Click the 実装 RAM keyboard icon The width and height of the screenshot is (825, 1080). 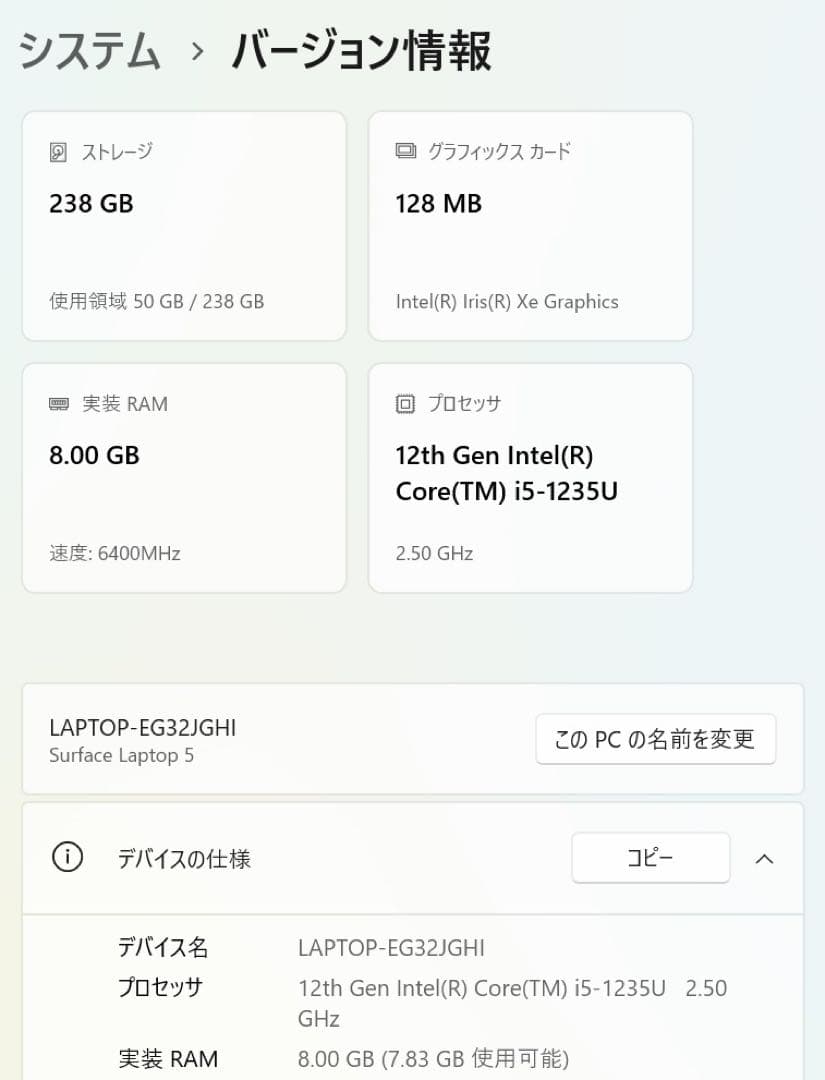coord(58,404)
